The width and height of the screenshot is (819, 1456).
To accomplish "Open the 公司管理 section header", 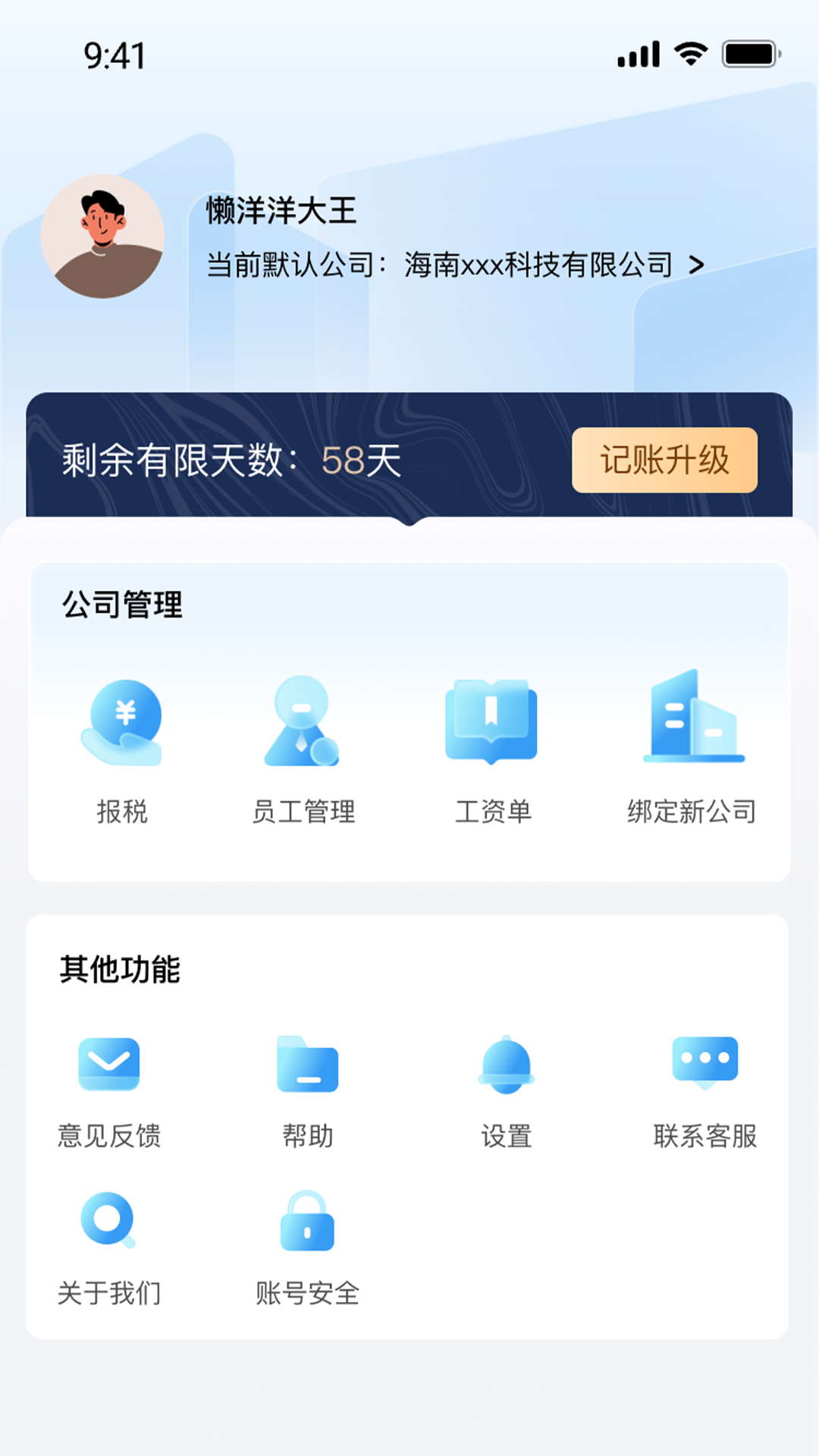I will [122, 603].
